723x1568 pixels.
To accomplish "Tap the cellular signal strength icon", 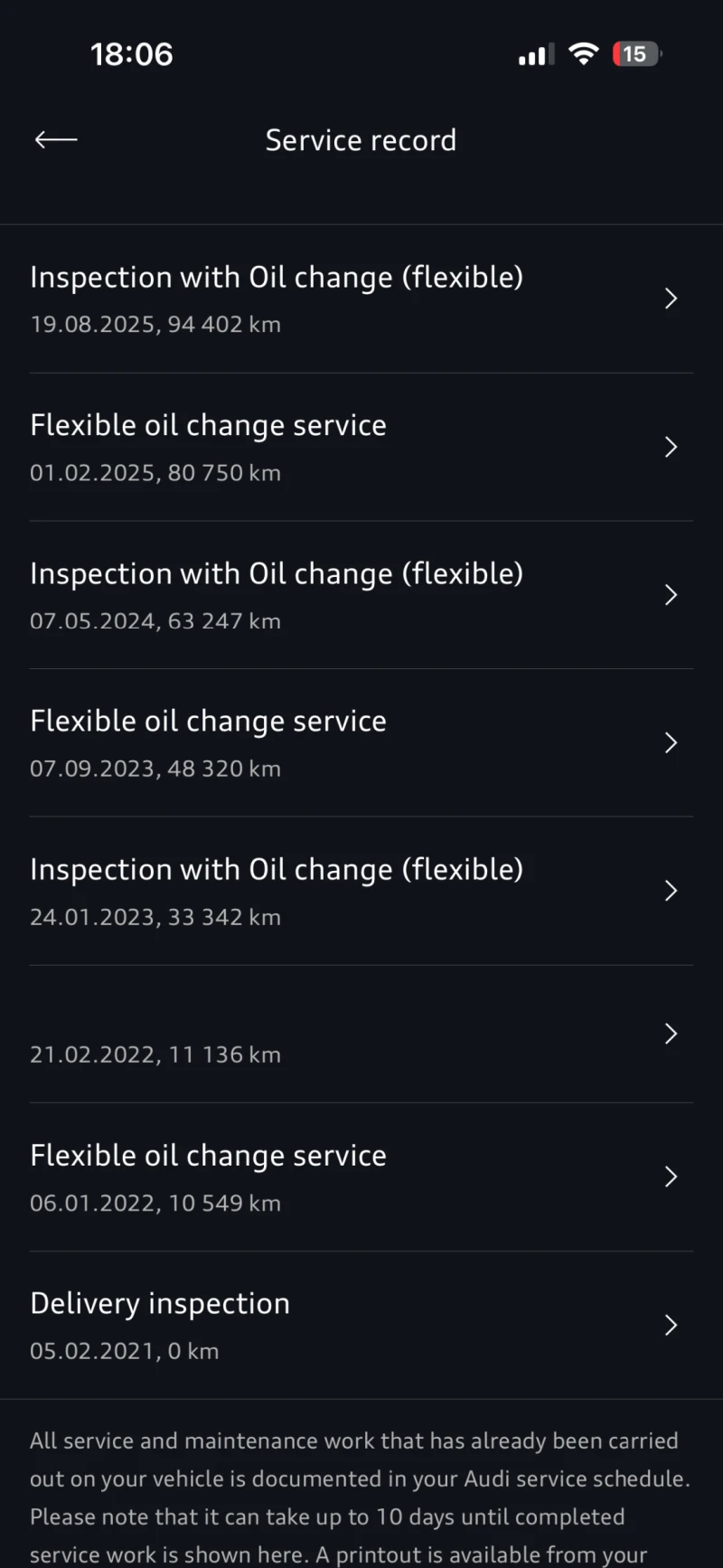I will point(535,53).
